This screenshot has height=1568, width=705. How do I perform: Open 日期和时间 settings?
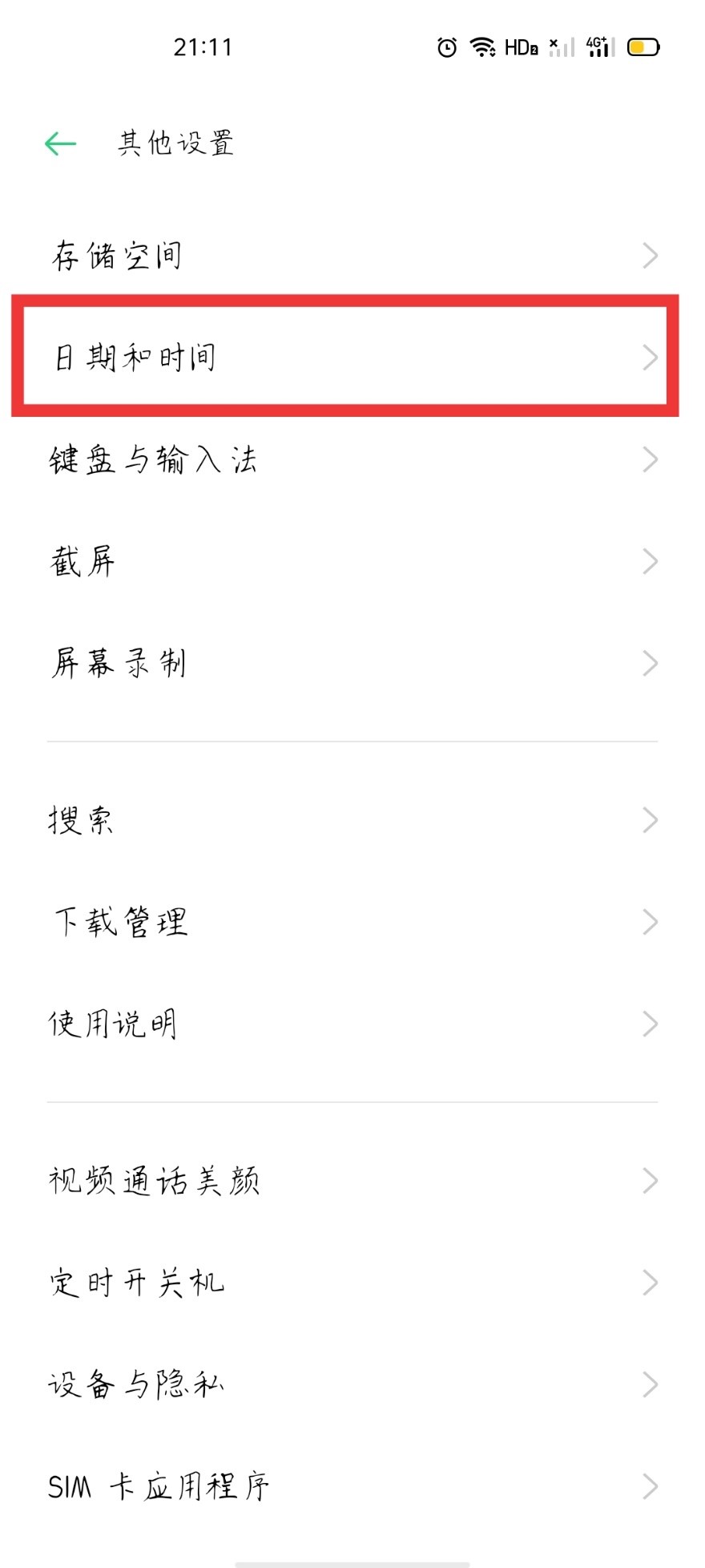coord(352,358)
